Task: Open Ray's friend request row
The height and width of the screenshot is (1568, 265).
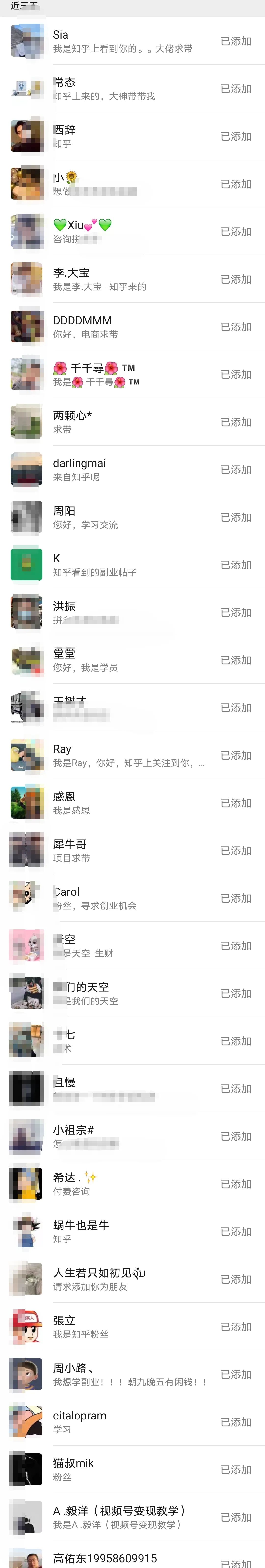Action: coord(121,755)
